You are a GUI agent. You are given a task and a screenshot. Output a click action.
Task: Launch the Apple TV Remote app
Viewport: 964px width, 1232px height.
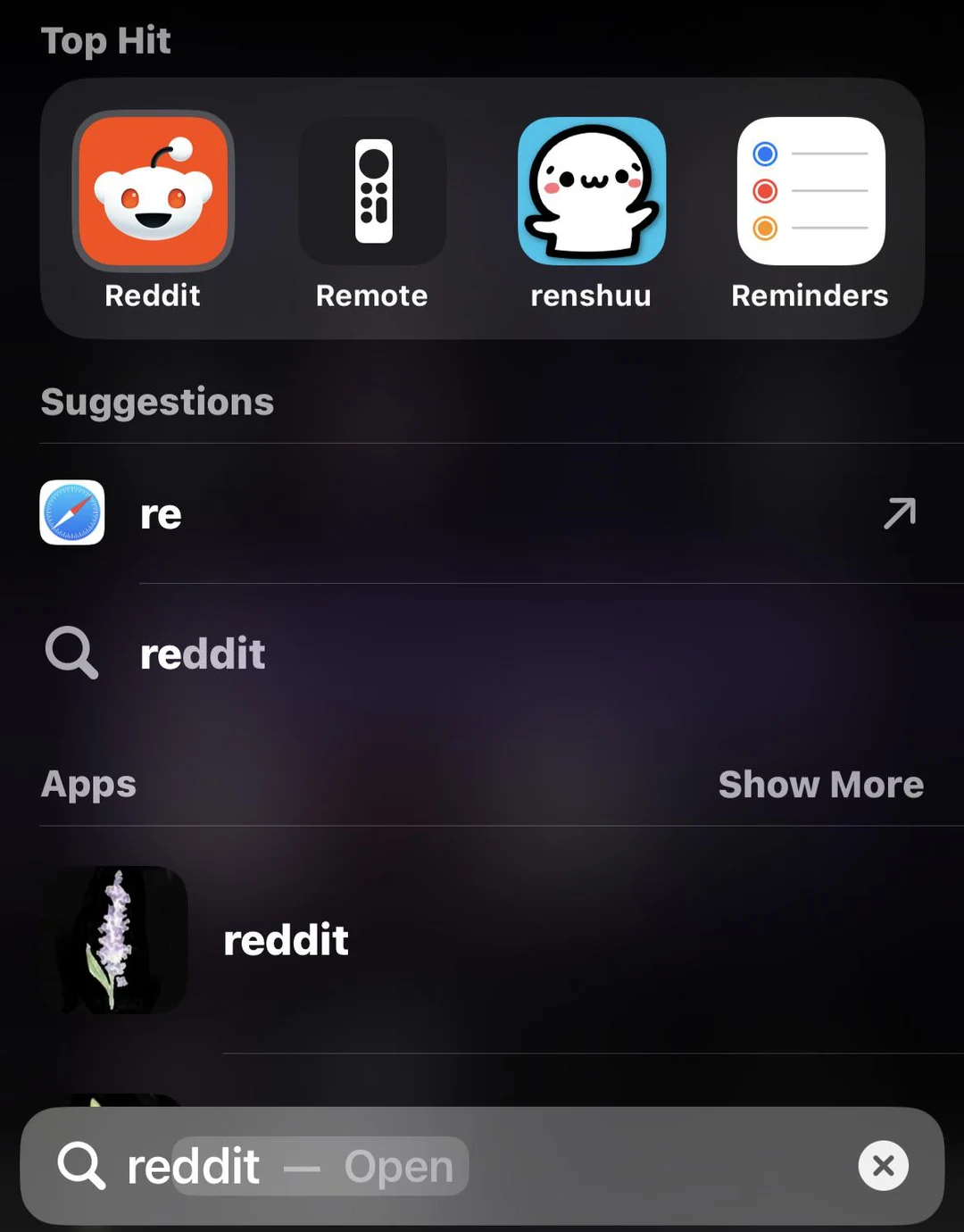[x=371, y=190]
